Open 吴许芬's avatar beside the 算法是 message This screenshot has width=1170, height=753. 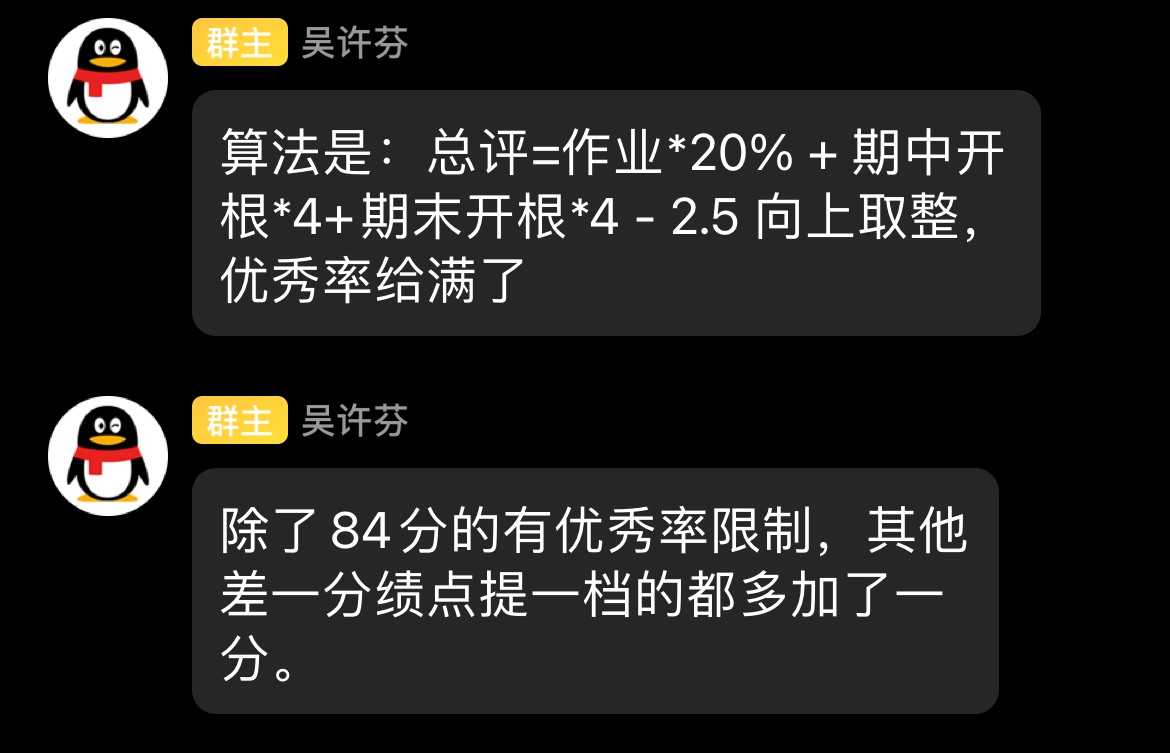click(107, 78)
